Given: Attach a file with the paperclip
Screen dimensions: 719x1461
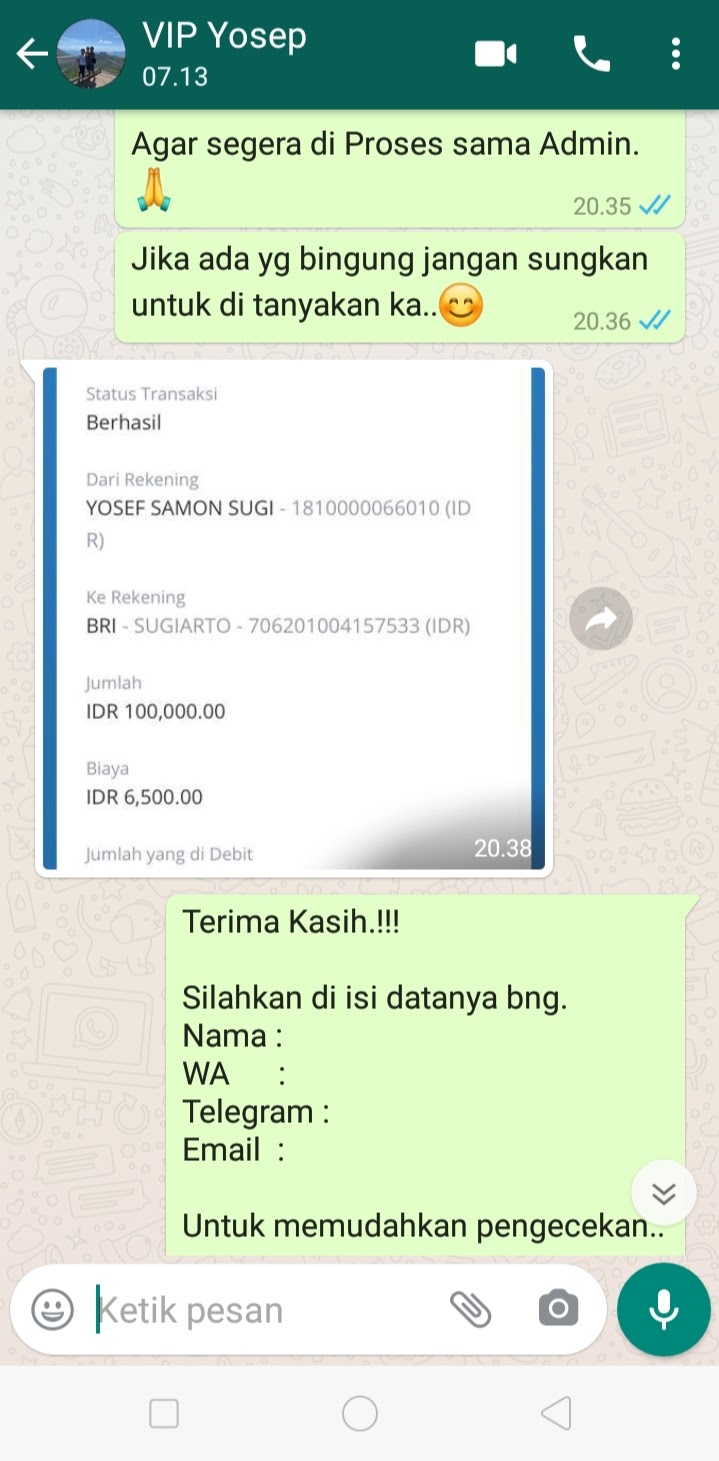Looking at the screenshot, I should tap(470, 1309).
